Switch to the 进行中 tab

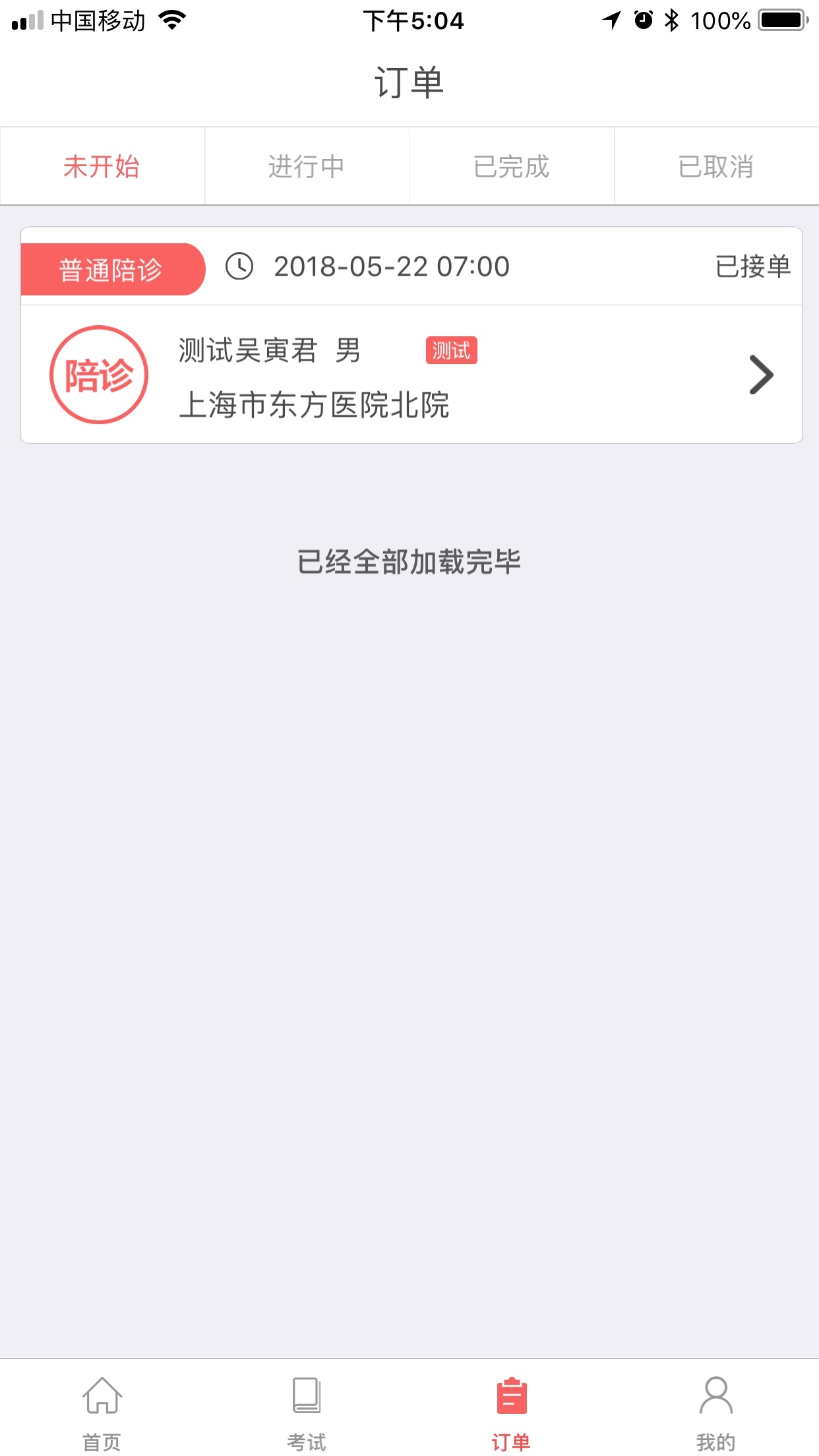pyautogui.click(x=307, y=166)
